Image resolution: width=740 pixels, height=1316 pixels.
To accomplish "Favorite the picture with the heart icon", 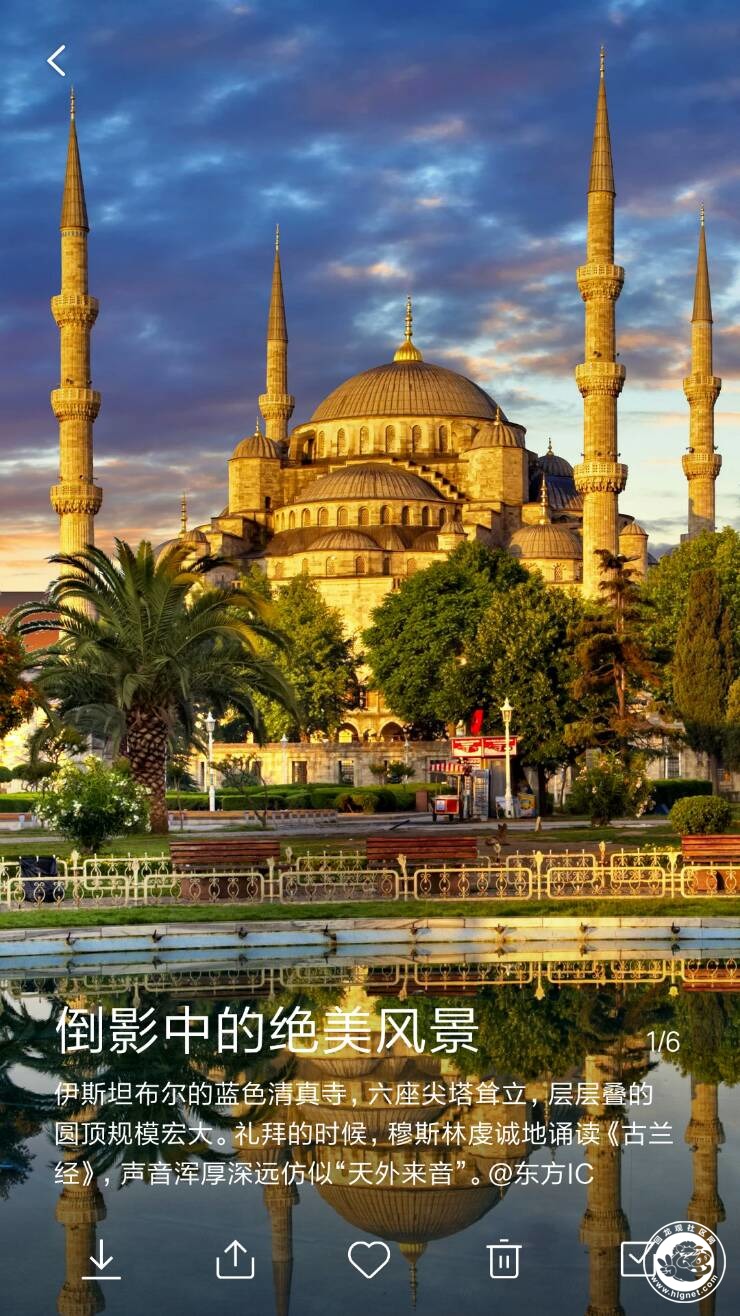I will [x=369, y=1259].
